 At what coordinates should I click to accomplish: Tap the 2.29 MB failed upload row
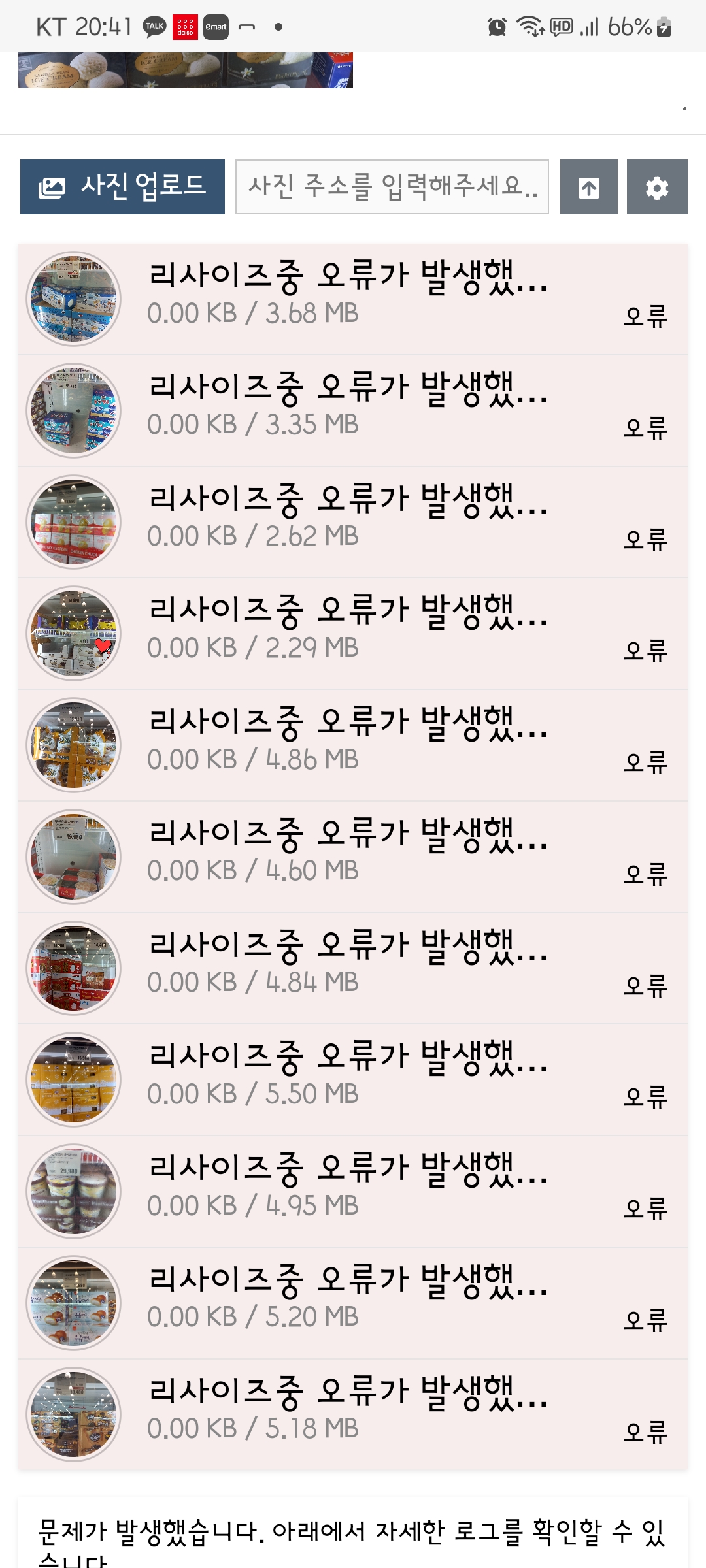[x=353, y=634]
